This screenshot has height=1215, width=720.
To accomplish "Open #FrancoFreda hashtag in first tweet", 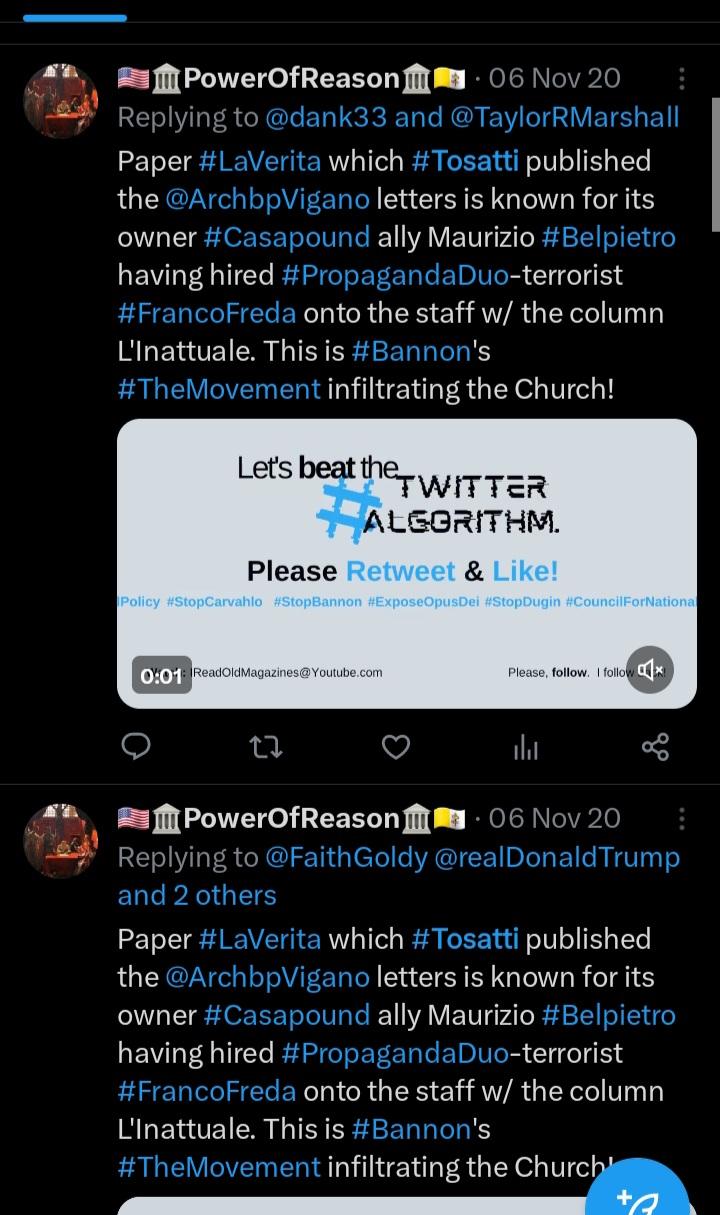I will click(x=207, y=313).
